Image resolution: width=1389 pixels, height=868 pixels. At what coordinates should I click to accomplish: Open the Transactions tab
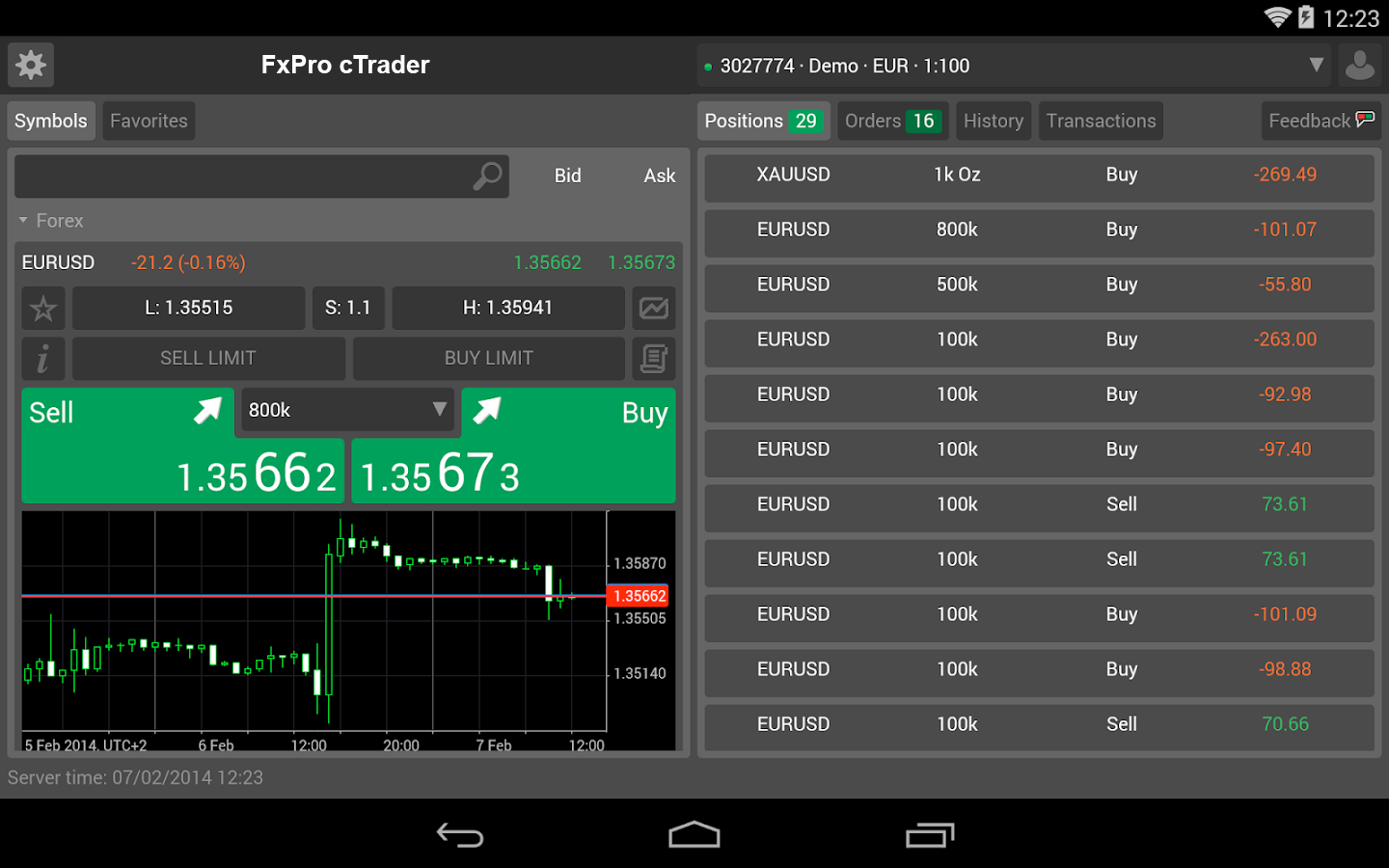[1100, 122]
